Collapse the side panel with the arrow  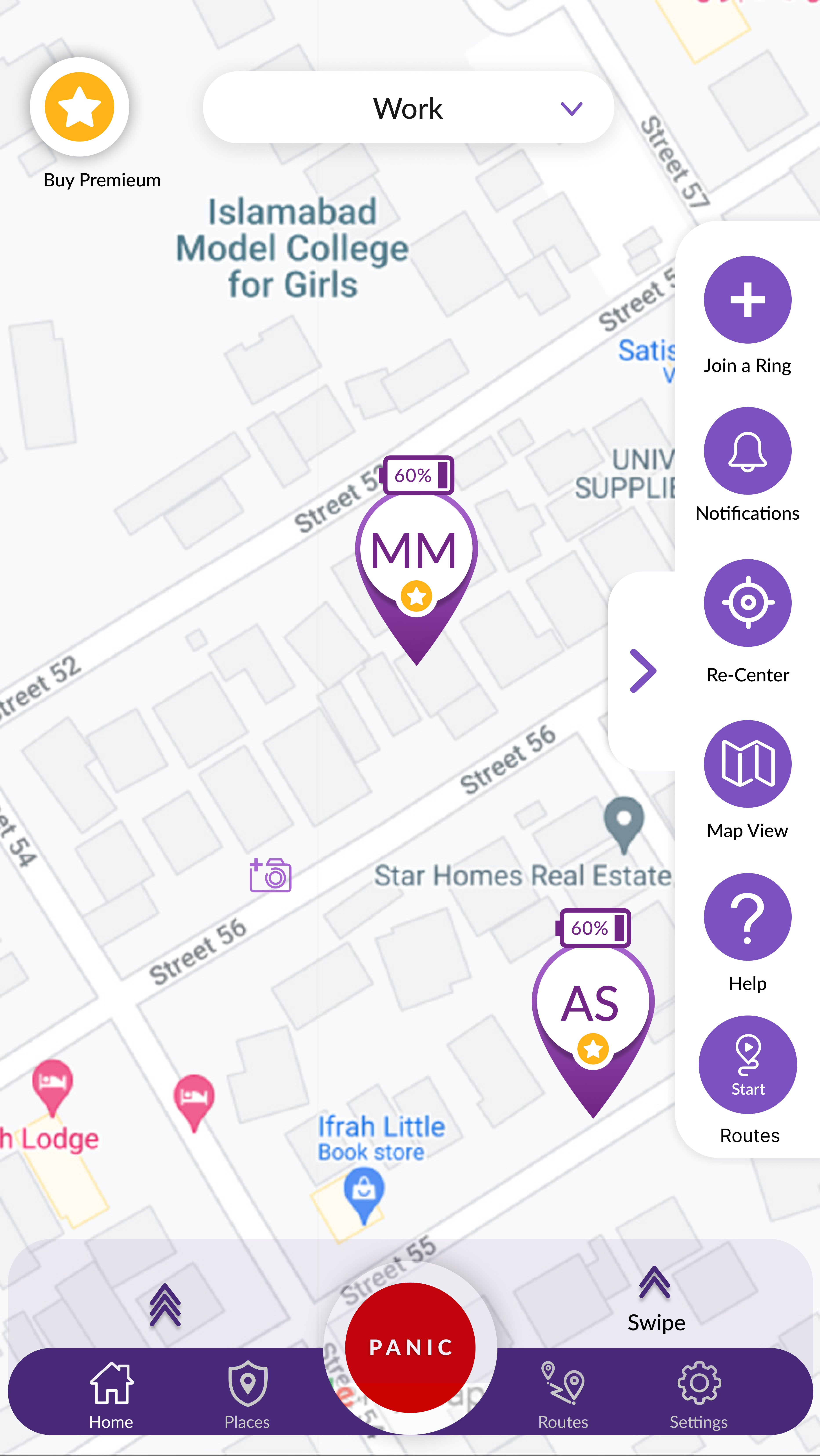642,671
